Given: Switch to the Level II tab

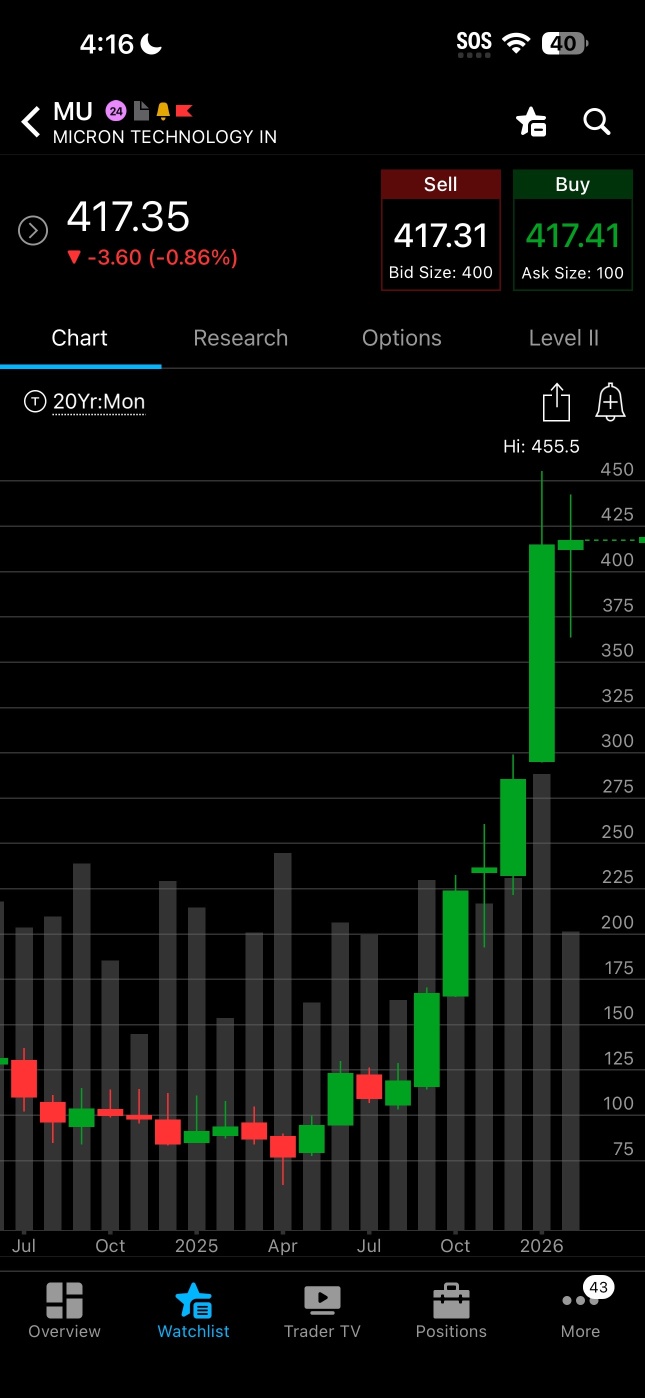Looking at the screenshot, I should [564, 338].
